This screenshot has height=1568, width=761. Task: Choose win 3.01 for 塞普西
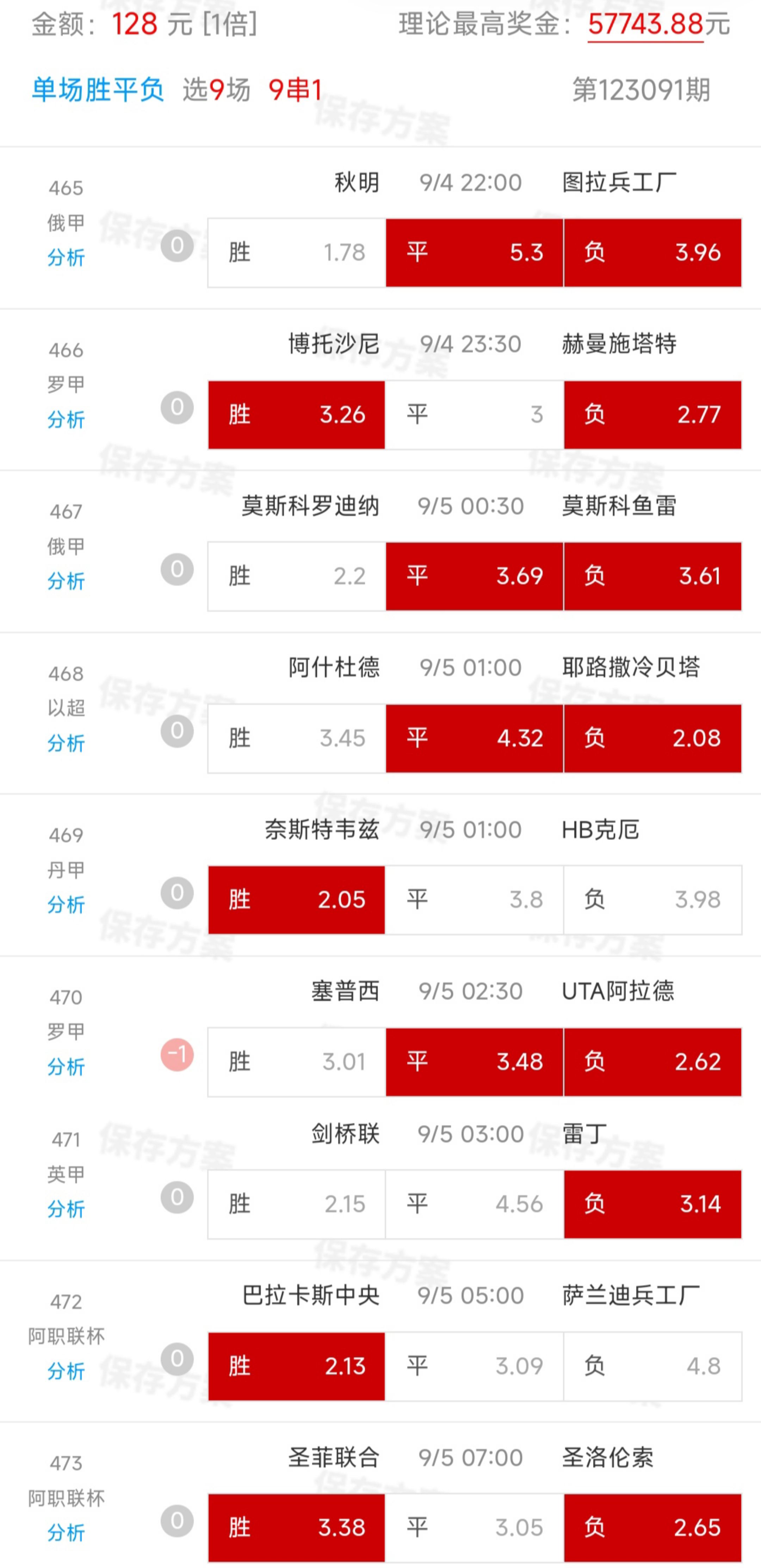coord(297,1061)
